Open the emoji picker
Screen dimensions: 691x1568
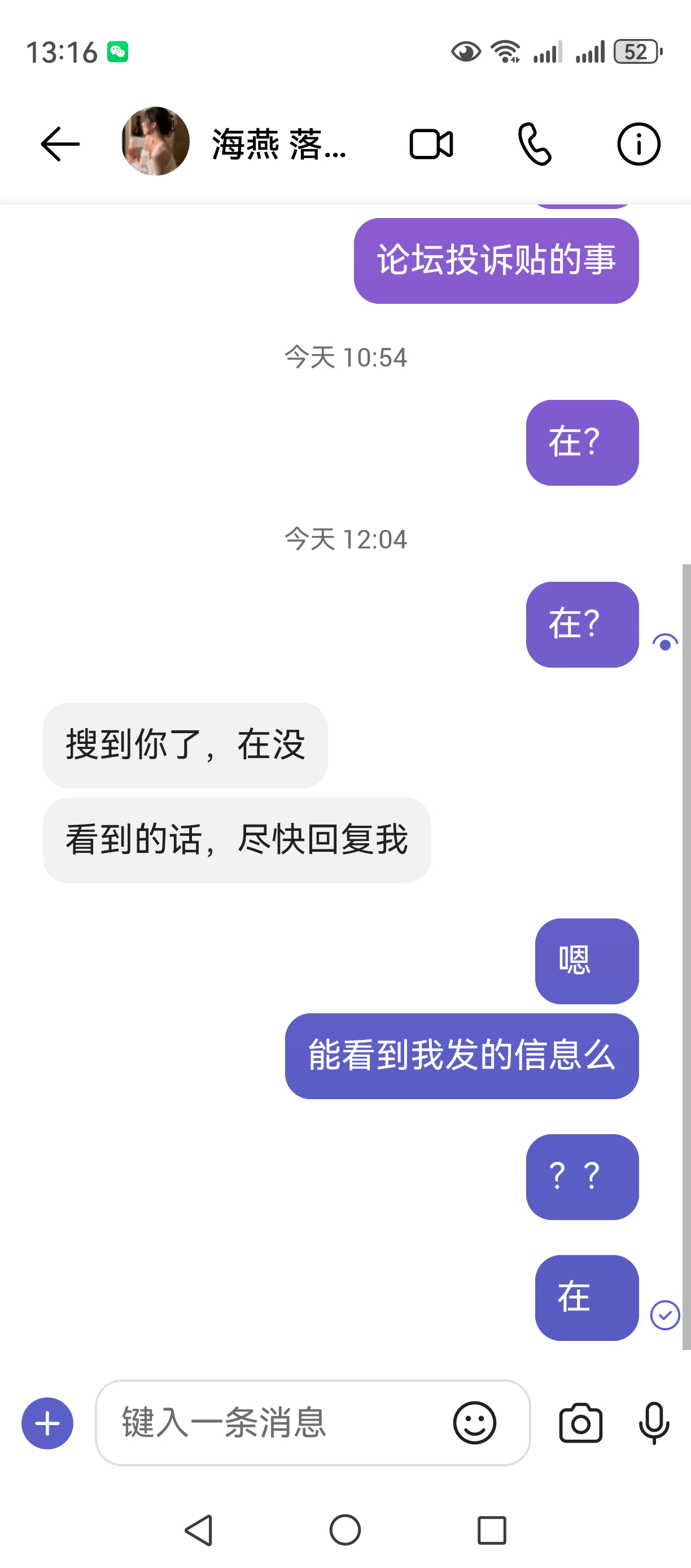pos(474,1423)
